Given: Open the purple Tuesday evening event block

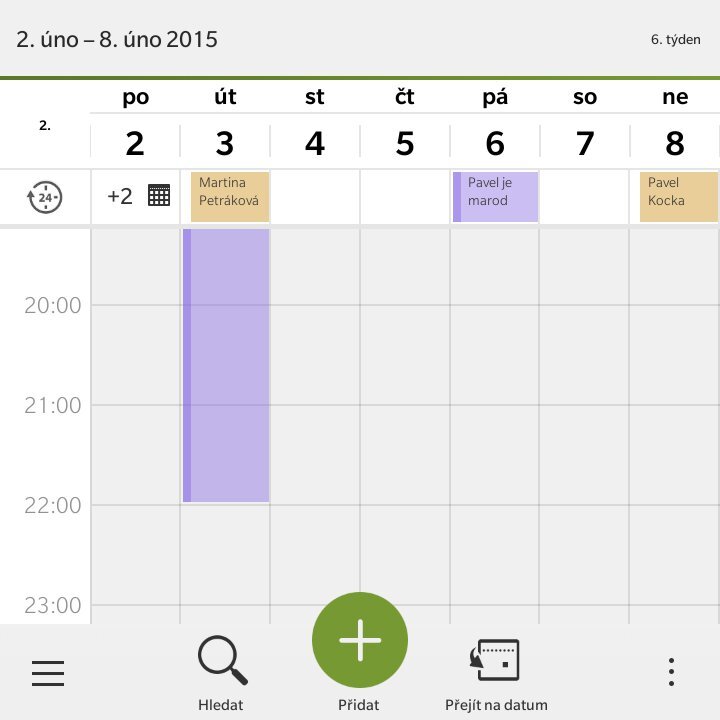Looking at the screenshot, I should tap(226, 365).
